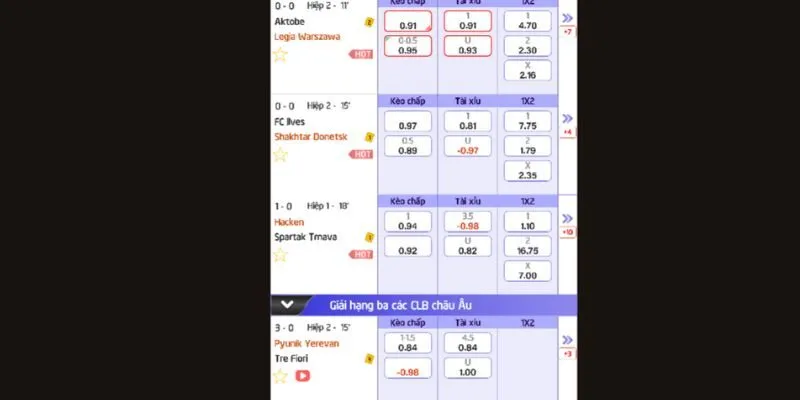Image resolution: width=800 pixels, height=400 pixels.
Task: Pick draw odds 7.00 in Hacken match
Action: coord(529,271)
